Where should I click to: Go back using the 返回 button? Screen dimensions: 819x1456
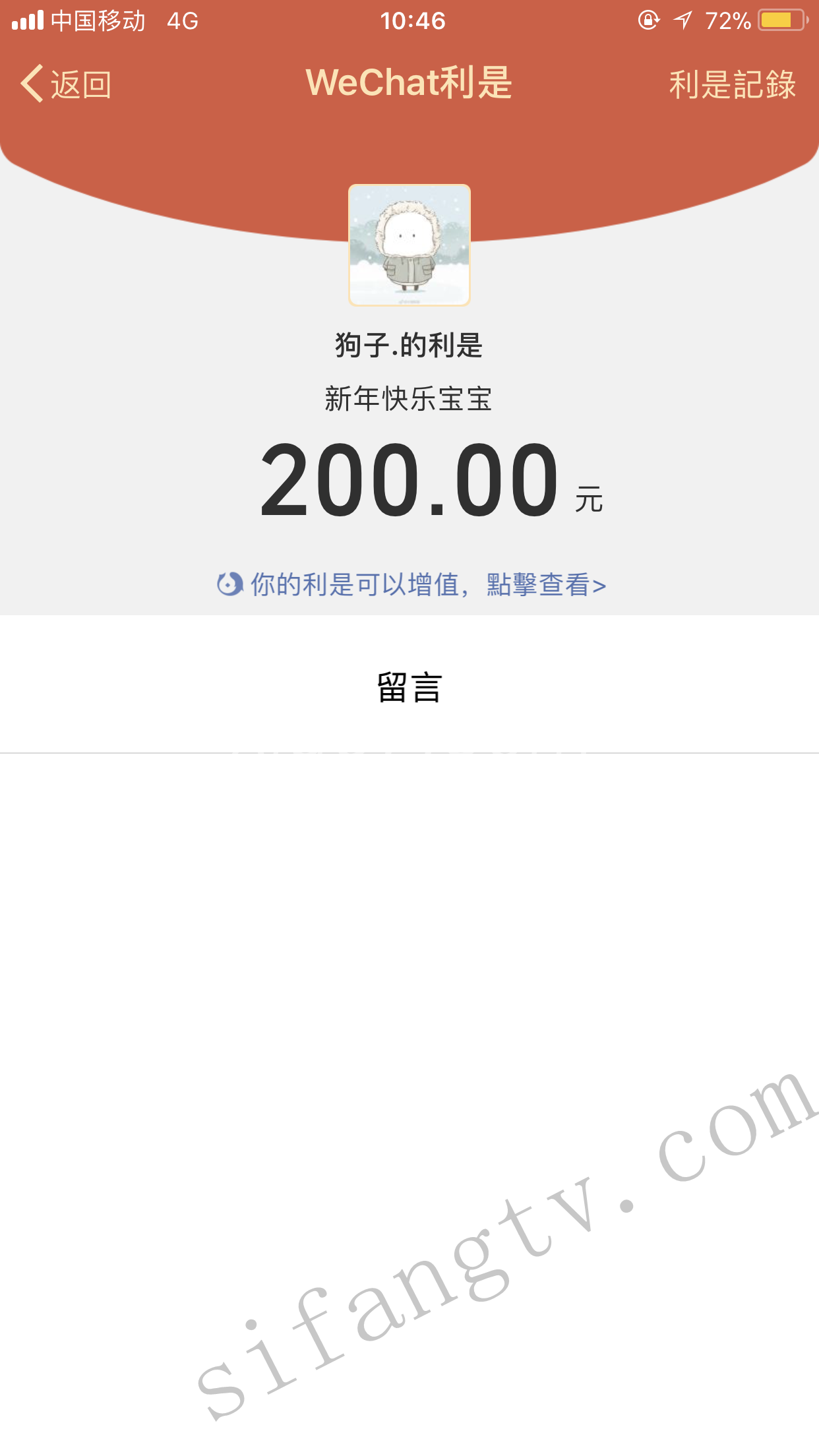(66, 84)
